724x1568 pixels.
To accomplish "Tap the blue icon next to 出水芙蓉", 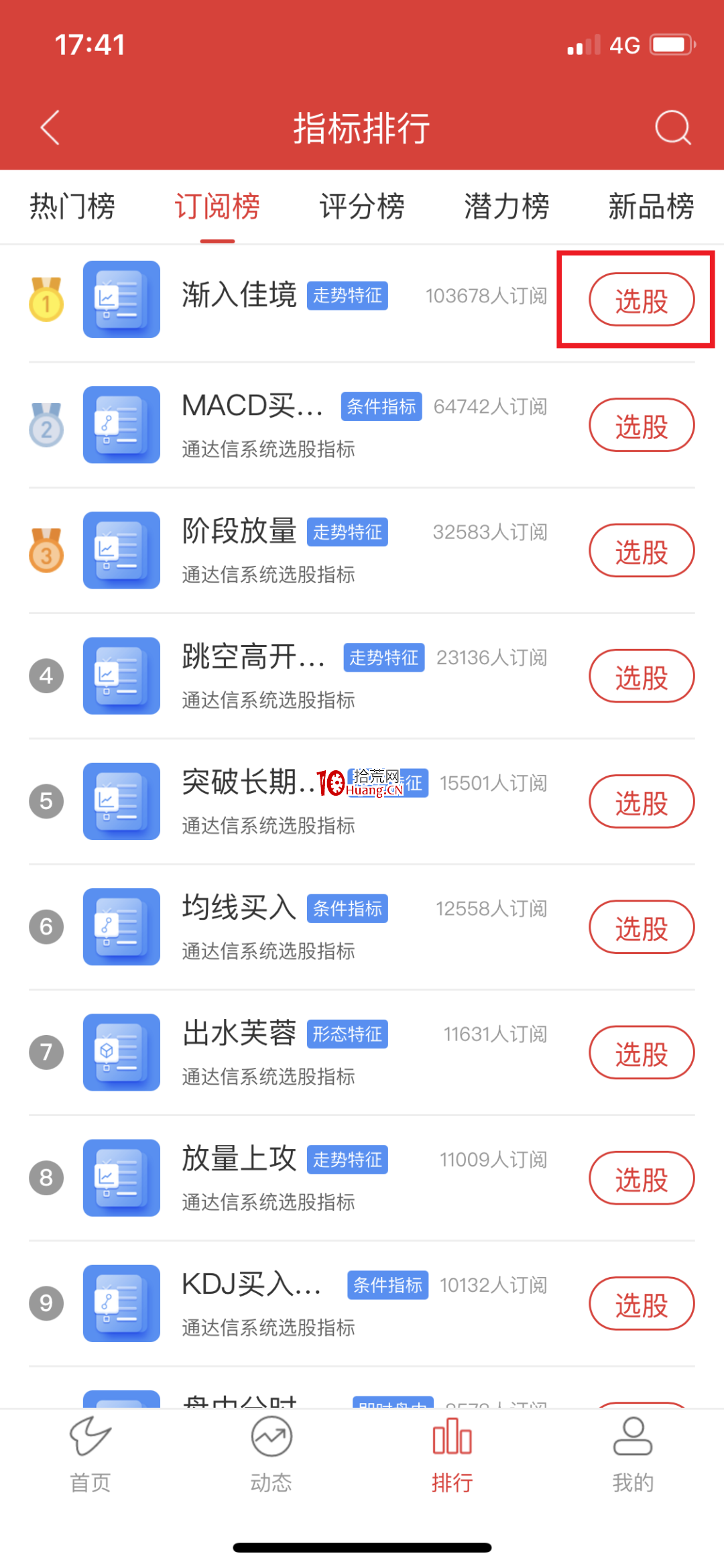I will coord(121,1052).
